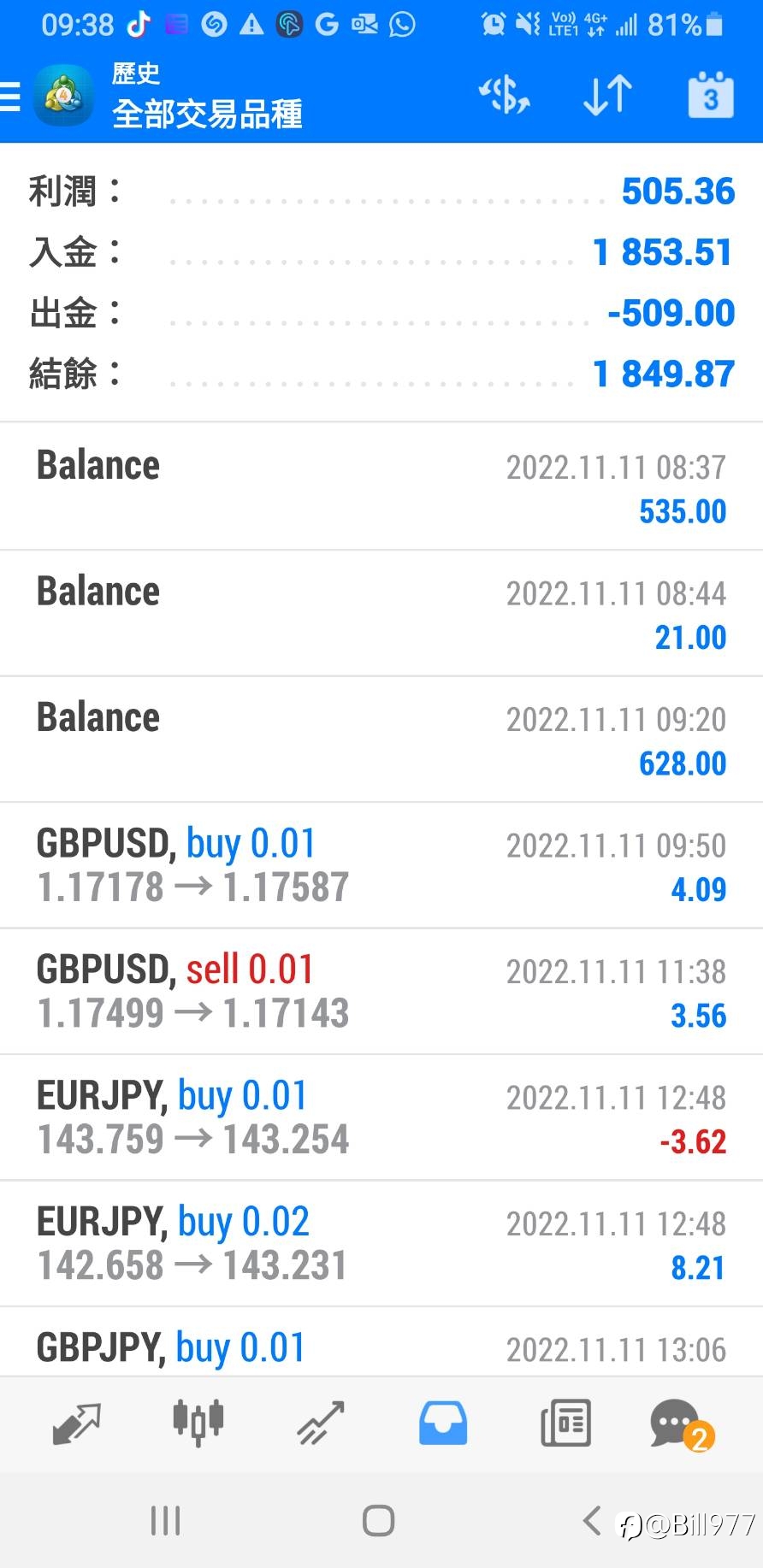763x1568 pixels.
Task: Switch to the candlestick Chart tab
Action: pyautogui.click(x=198, y=1424)
